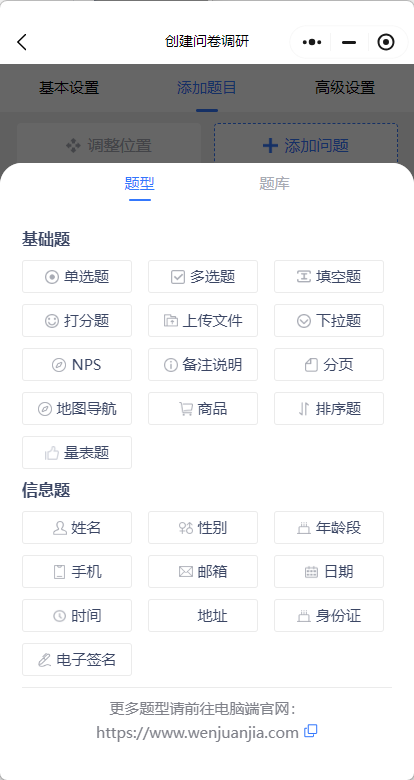Go back using the top-left arrow

(22, 42)
